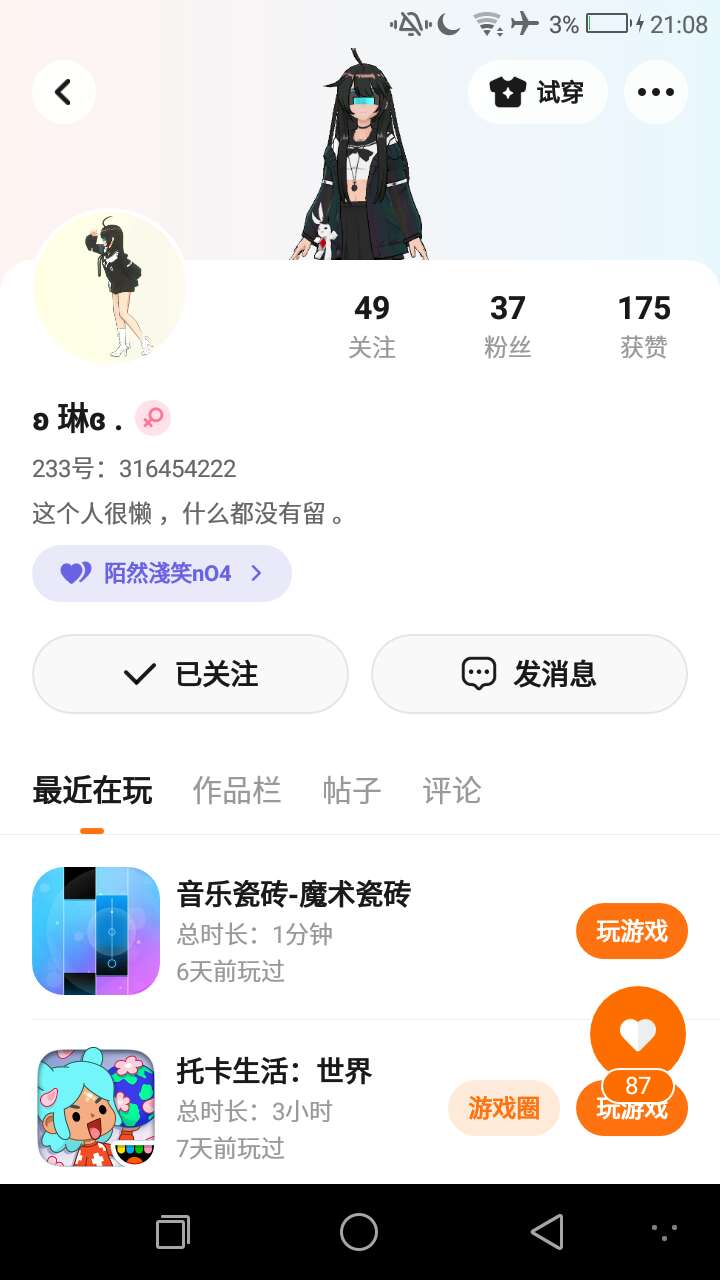Tap 已关注 to unfollow this user
The image size is (720, 1280).
190,674
